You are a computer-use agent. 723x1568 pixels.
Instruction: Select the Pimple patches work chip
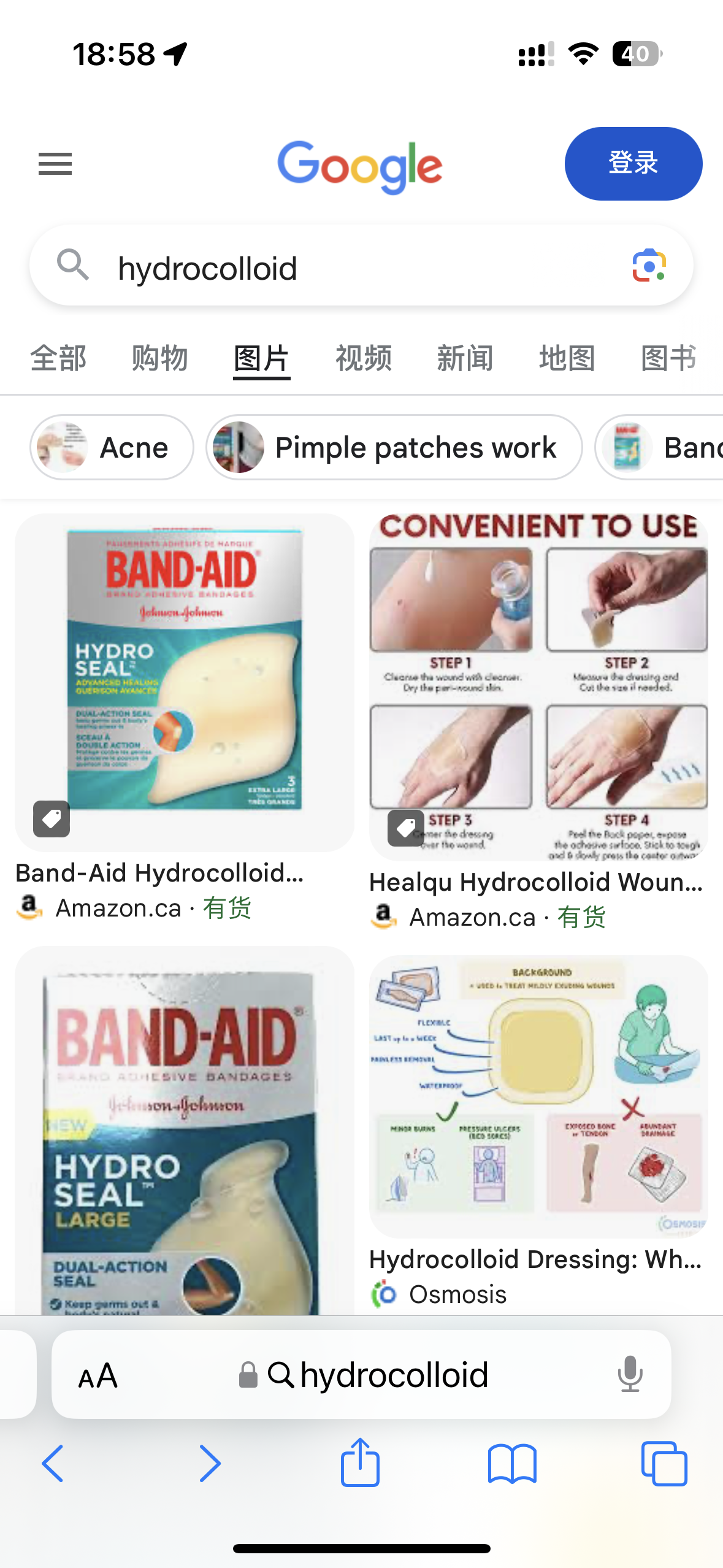pos(394,447)
